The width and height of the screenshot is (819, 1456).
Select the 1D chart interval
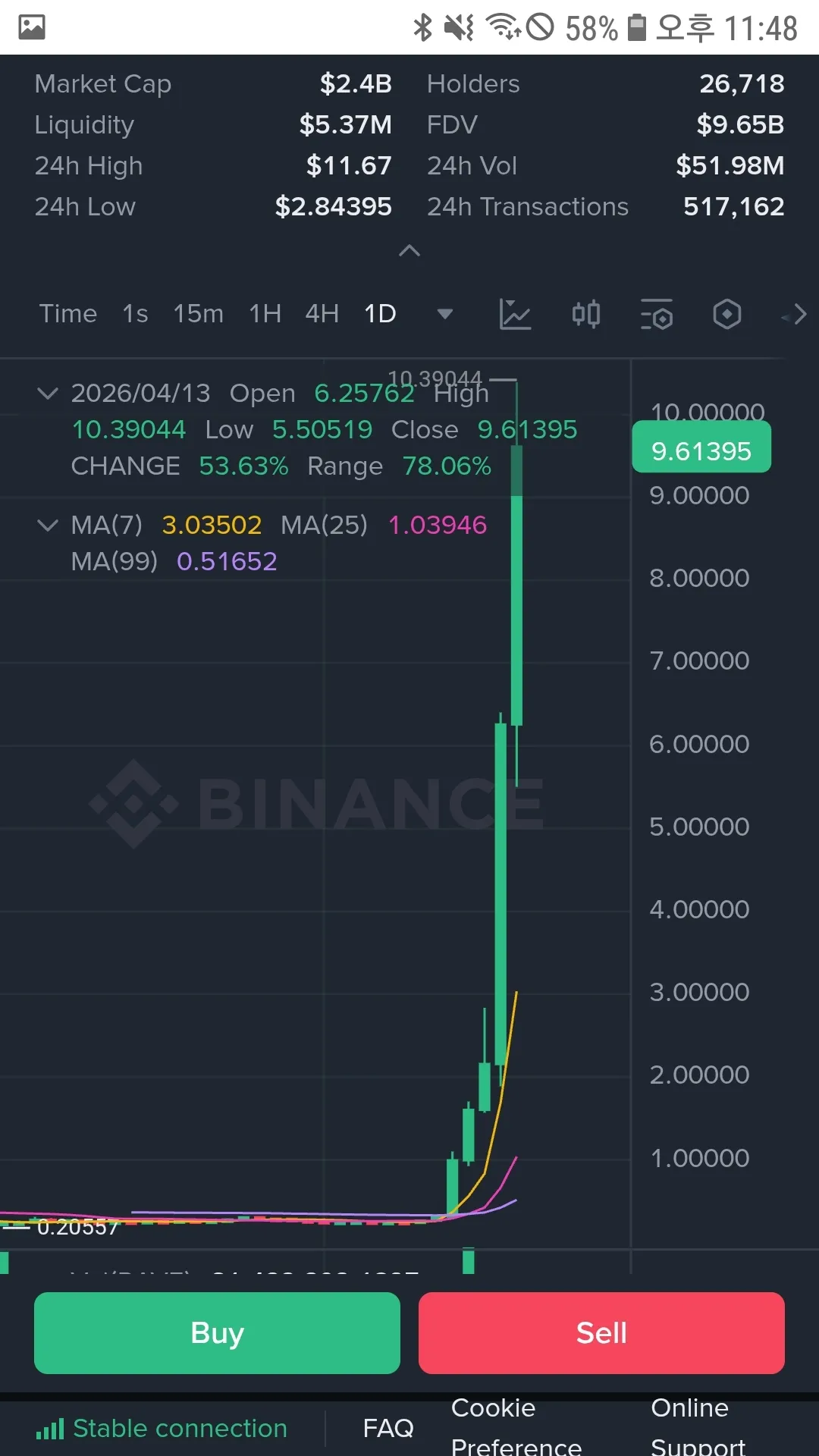coord(380,314)
